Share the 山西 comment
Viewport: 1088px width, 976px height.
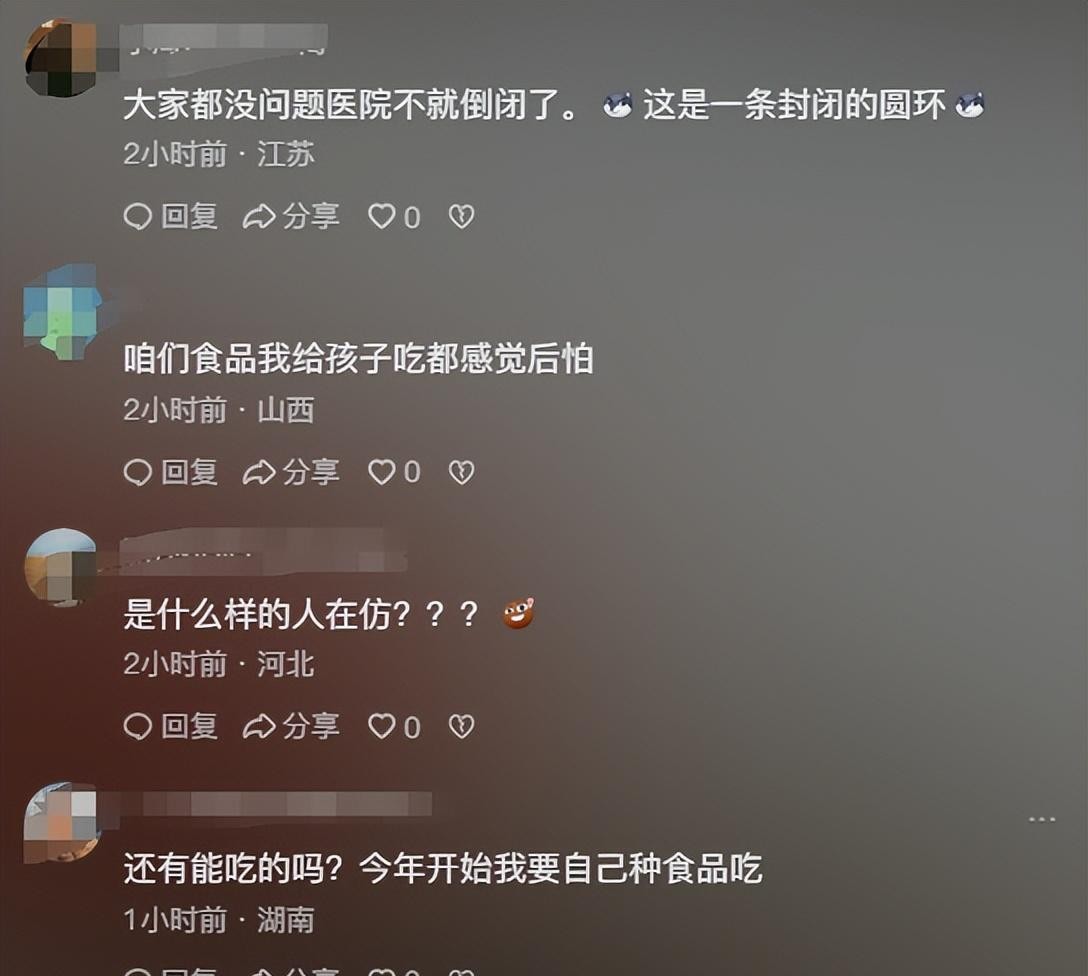click(x=291, y=472)
